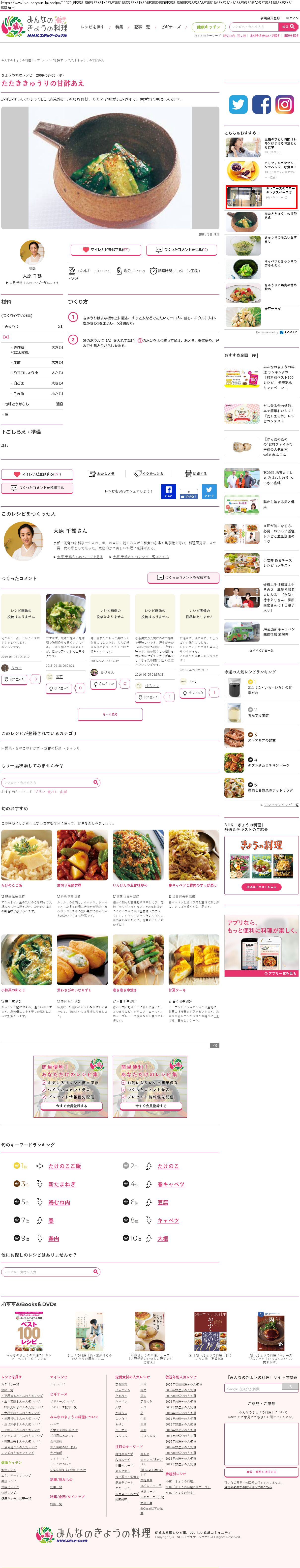
Task: View 大原 千鶴さんのページを見る link
Action: (x=79, y=556)
